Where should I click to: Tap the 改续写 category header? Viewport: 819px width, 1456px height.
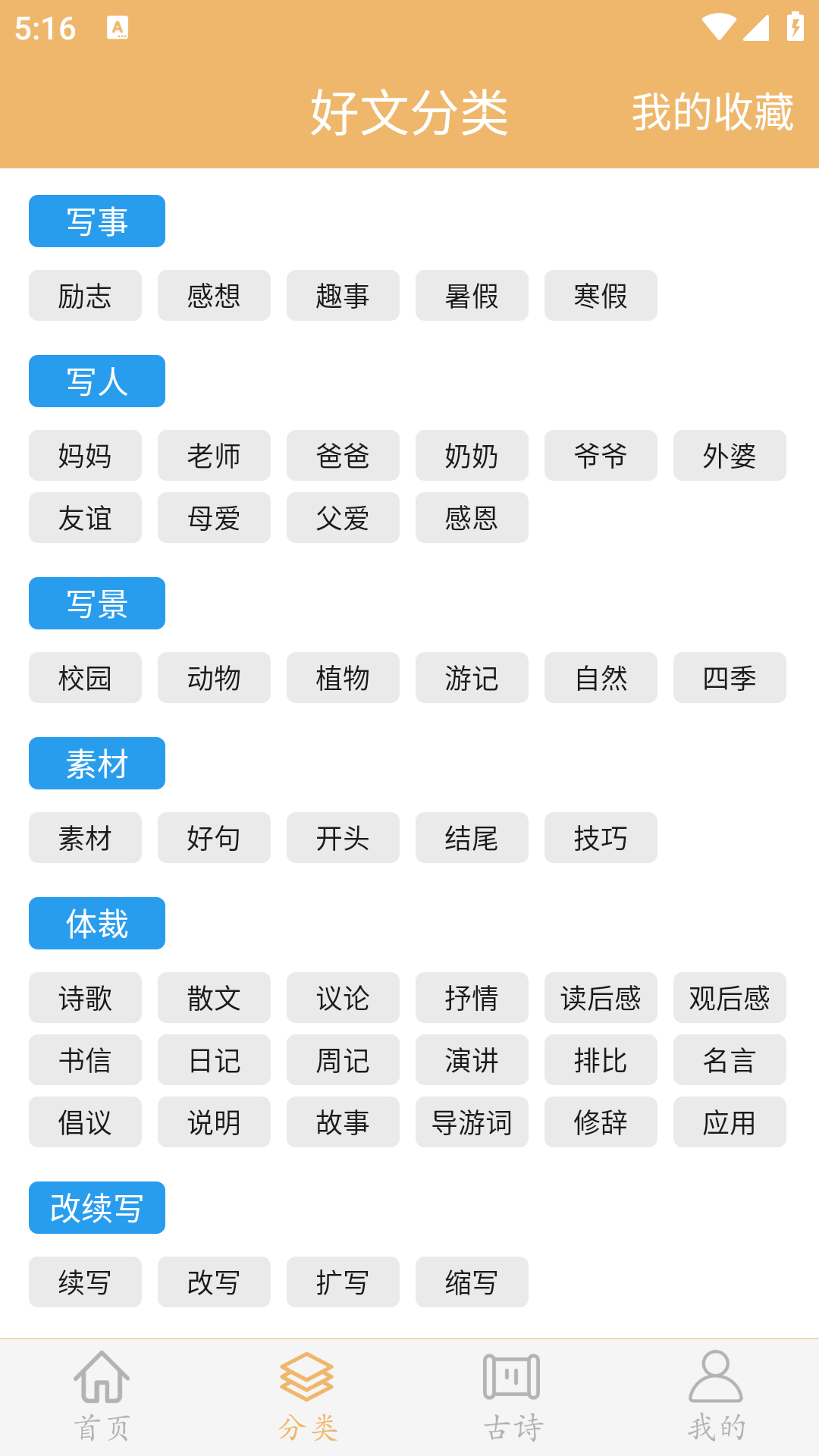(96, 1207)
